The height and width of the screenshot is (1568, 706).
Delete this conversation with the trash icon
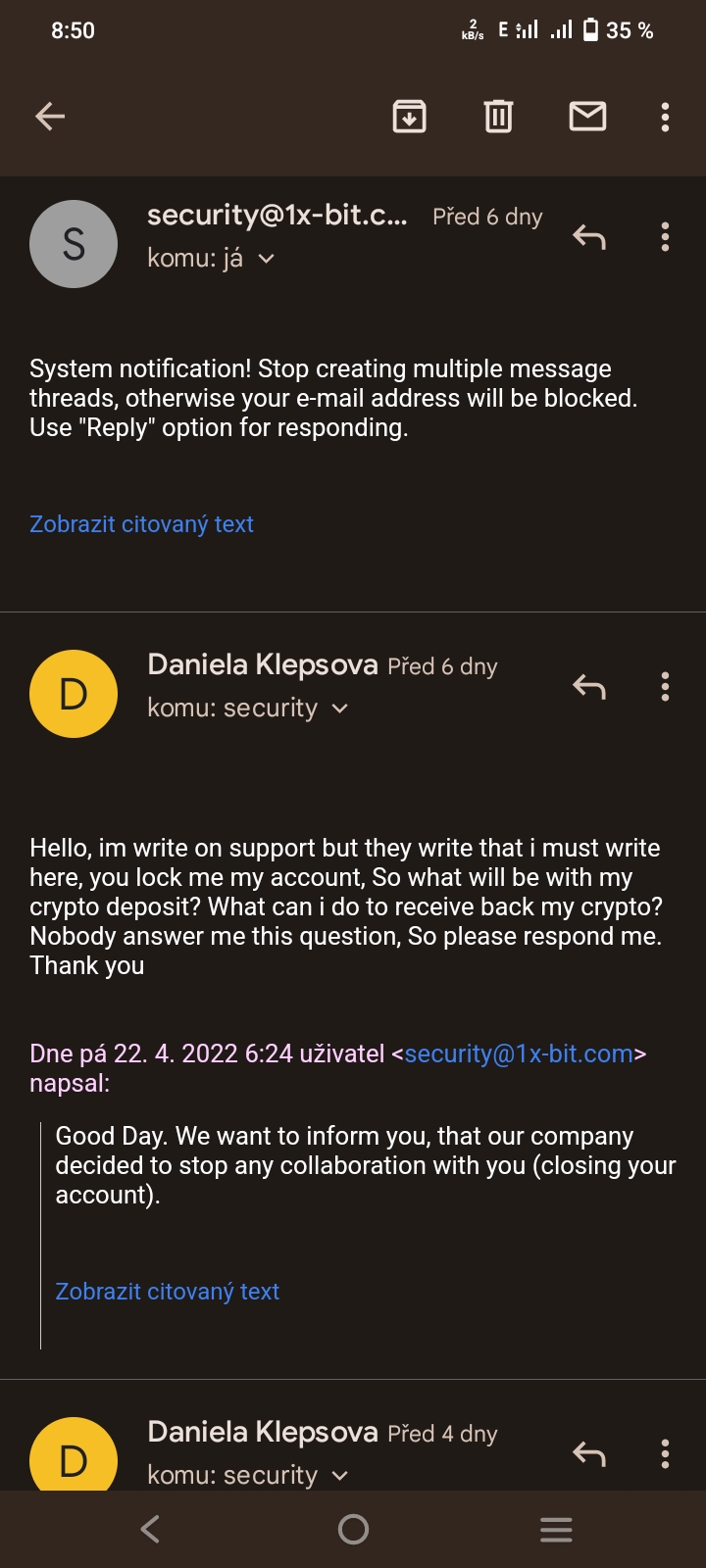[x=498, y=117]
